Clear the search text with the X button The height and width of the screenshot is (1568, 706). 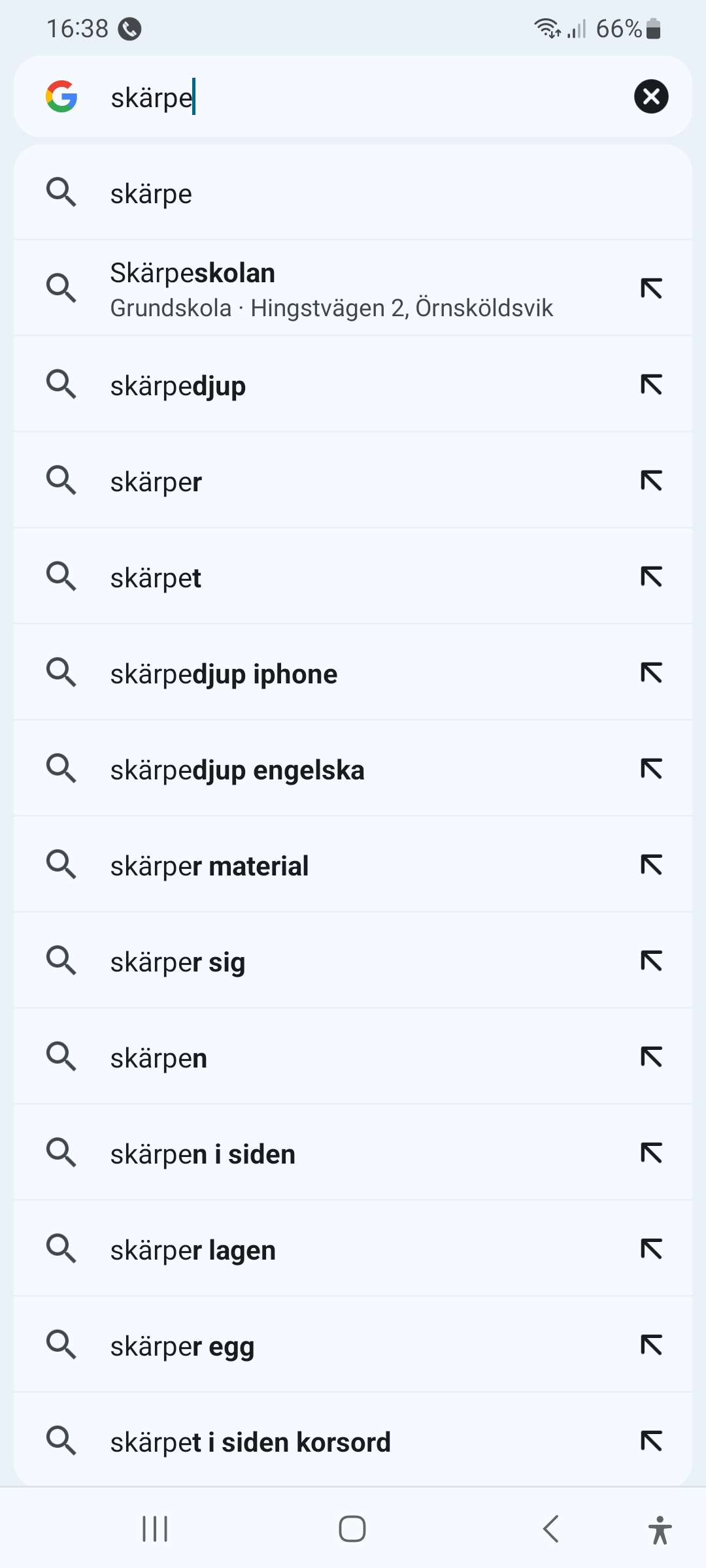point(651,97)
